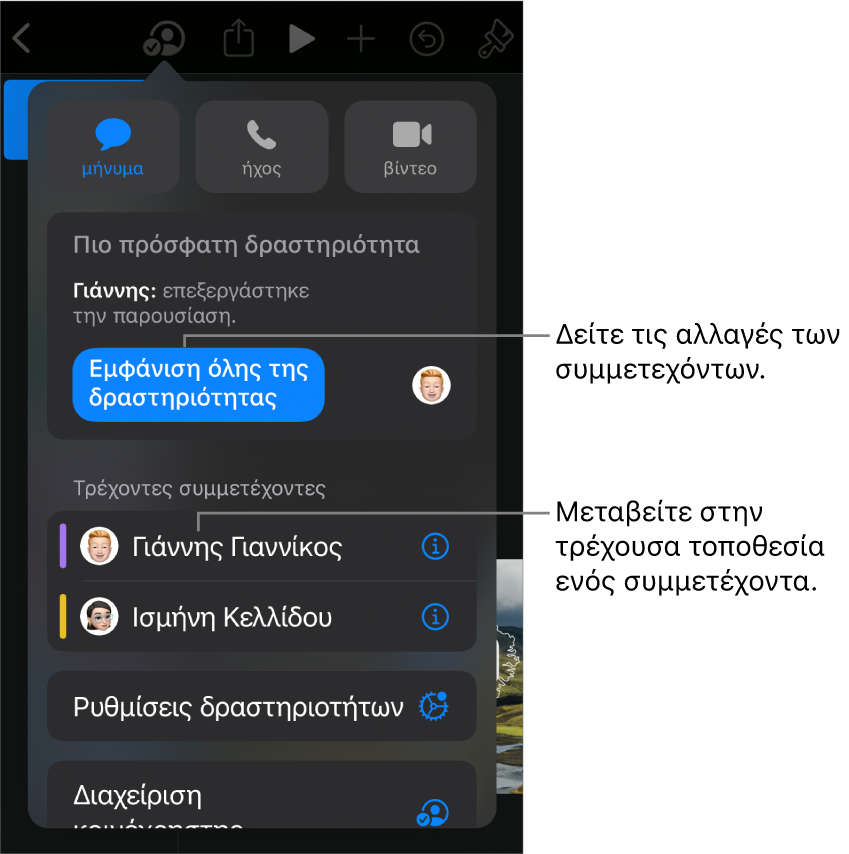Image resolution: width=849 pixels, height=854 pixels.
Task: Undo the last action
Action: pos(427,39)
